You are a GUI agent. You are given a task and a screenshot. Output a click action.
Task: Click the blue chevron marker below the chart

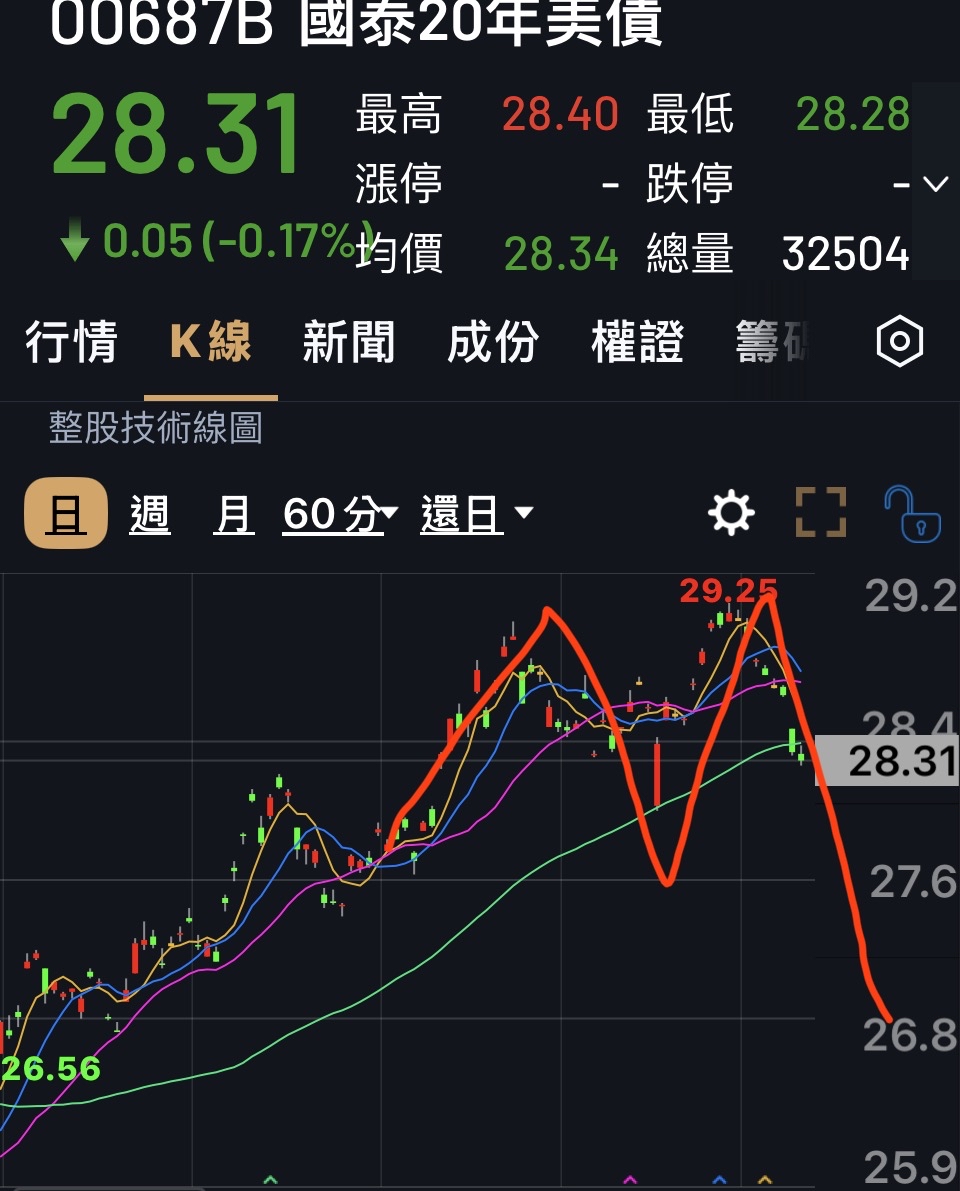[719, 1181]
